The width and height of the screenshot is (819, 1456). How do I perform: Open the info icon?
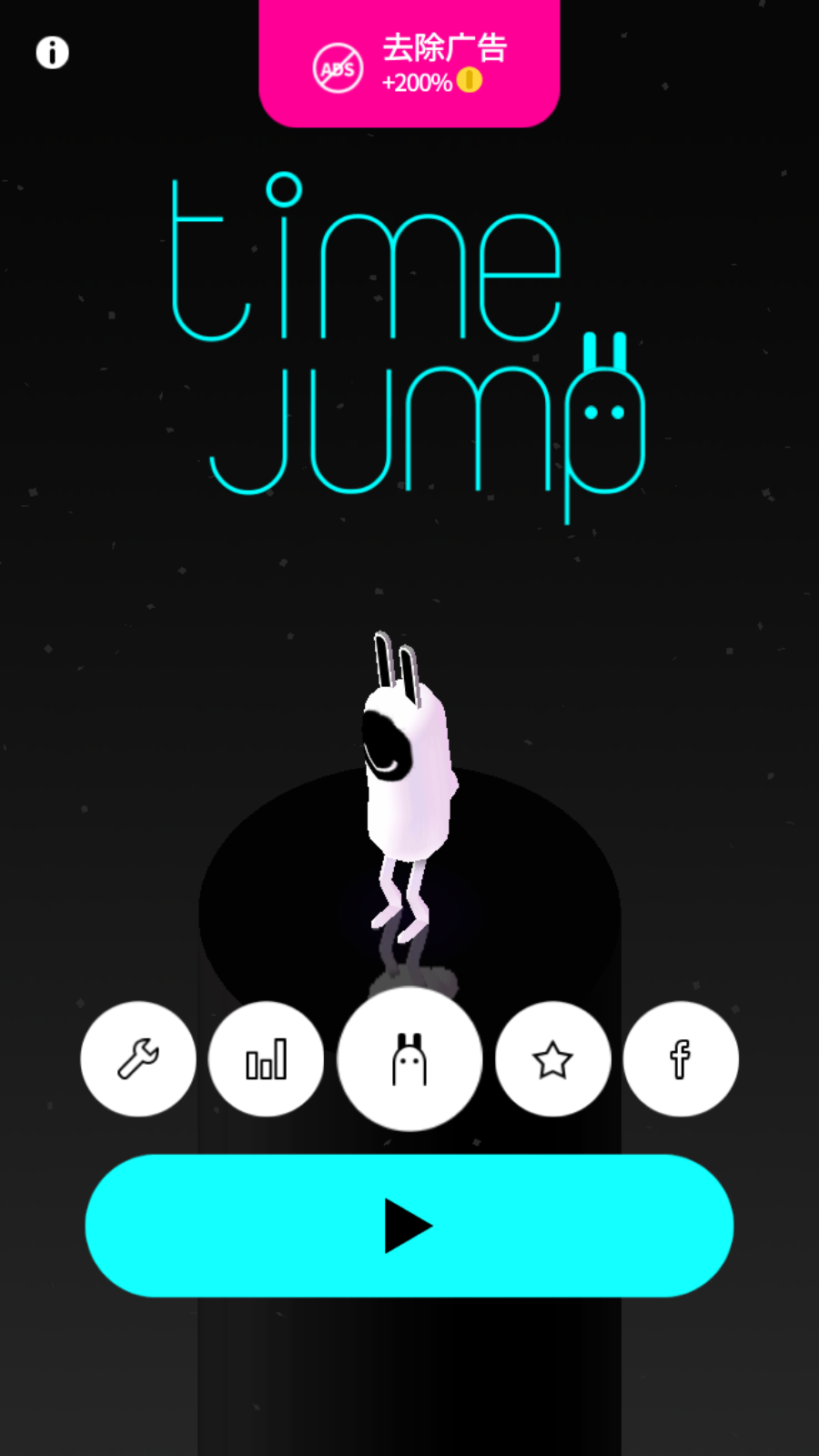click(x=52, y=53)
